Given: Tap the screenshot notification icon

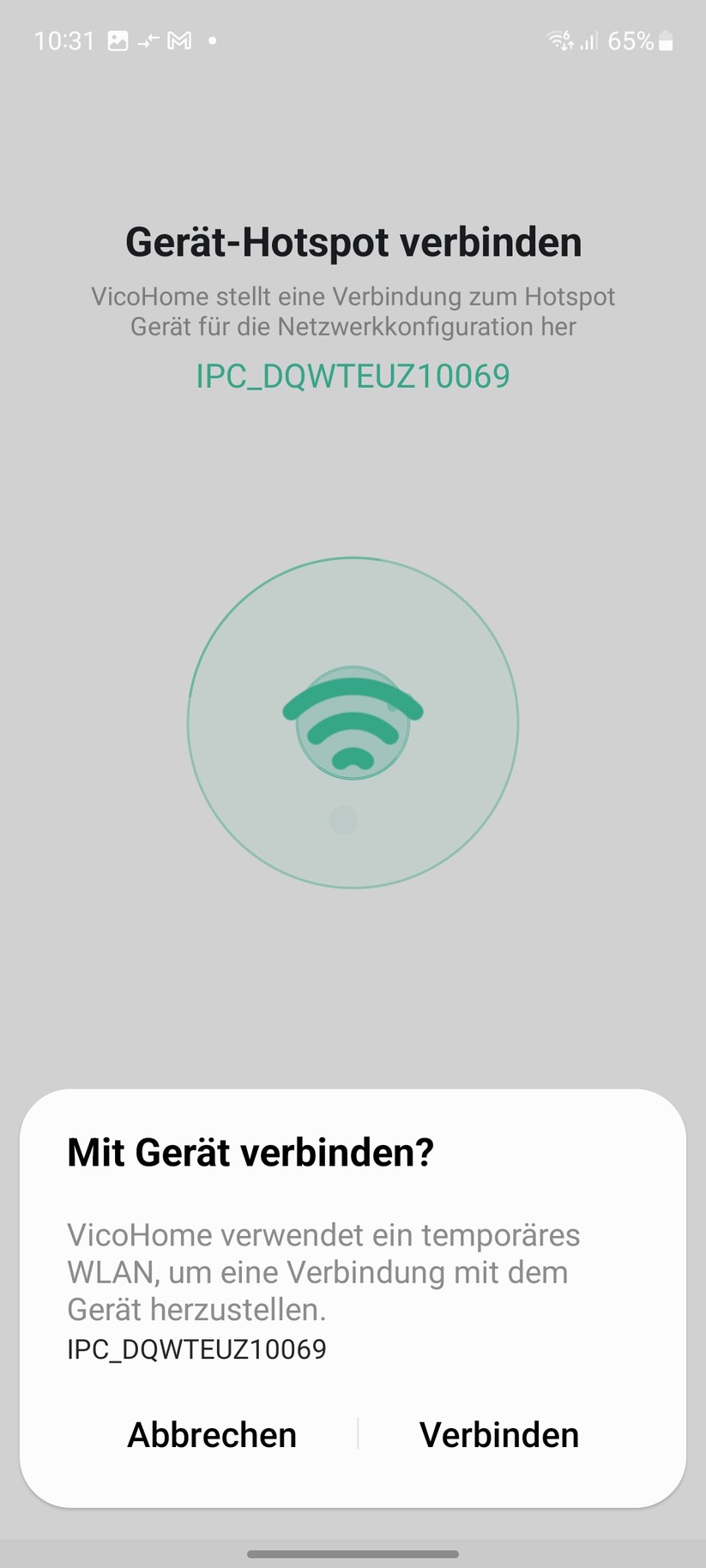Looking at the screenshot, I should click(x=116, y=40).
